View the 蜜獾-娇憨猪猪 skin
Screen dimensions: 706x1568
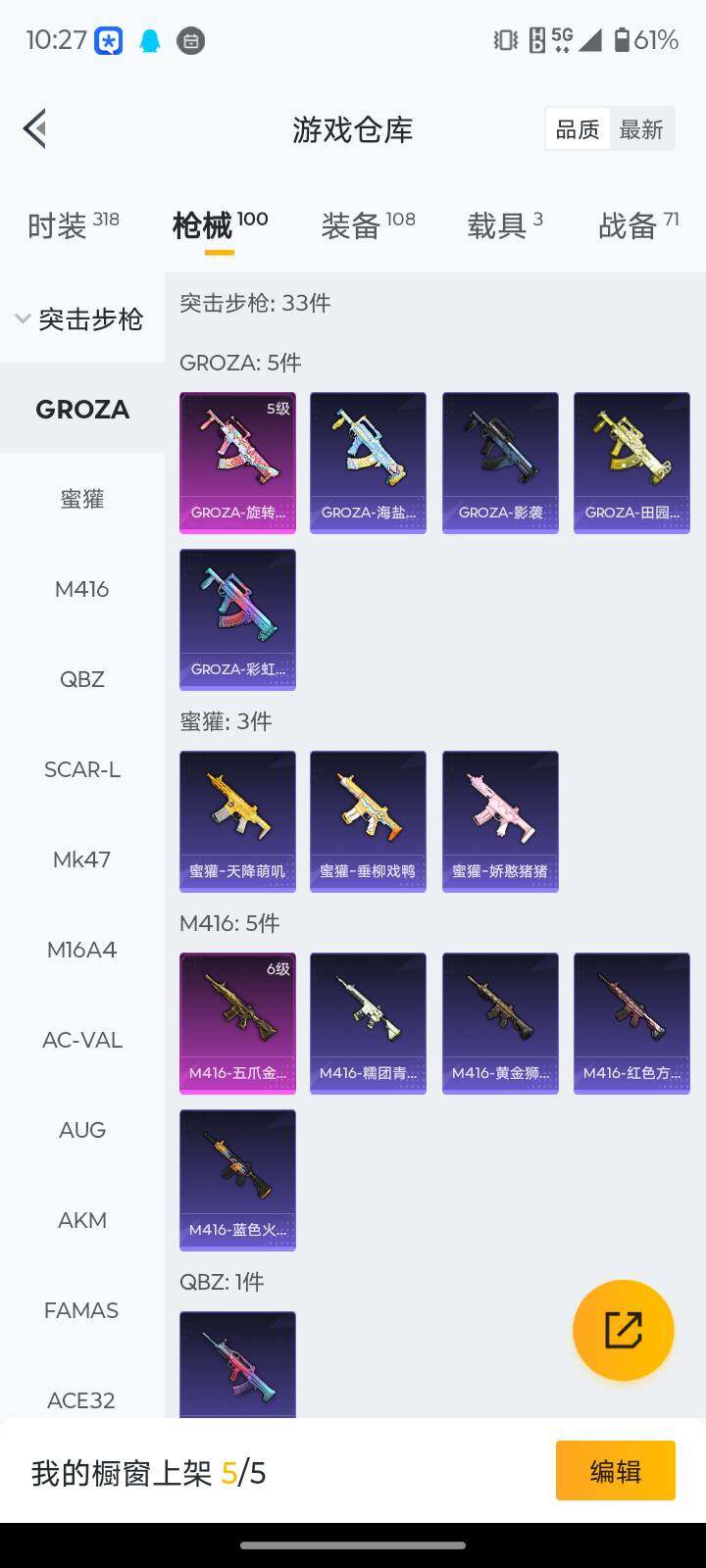point(500,821)
